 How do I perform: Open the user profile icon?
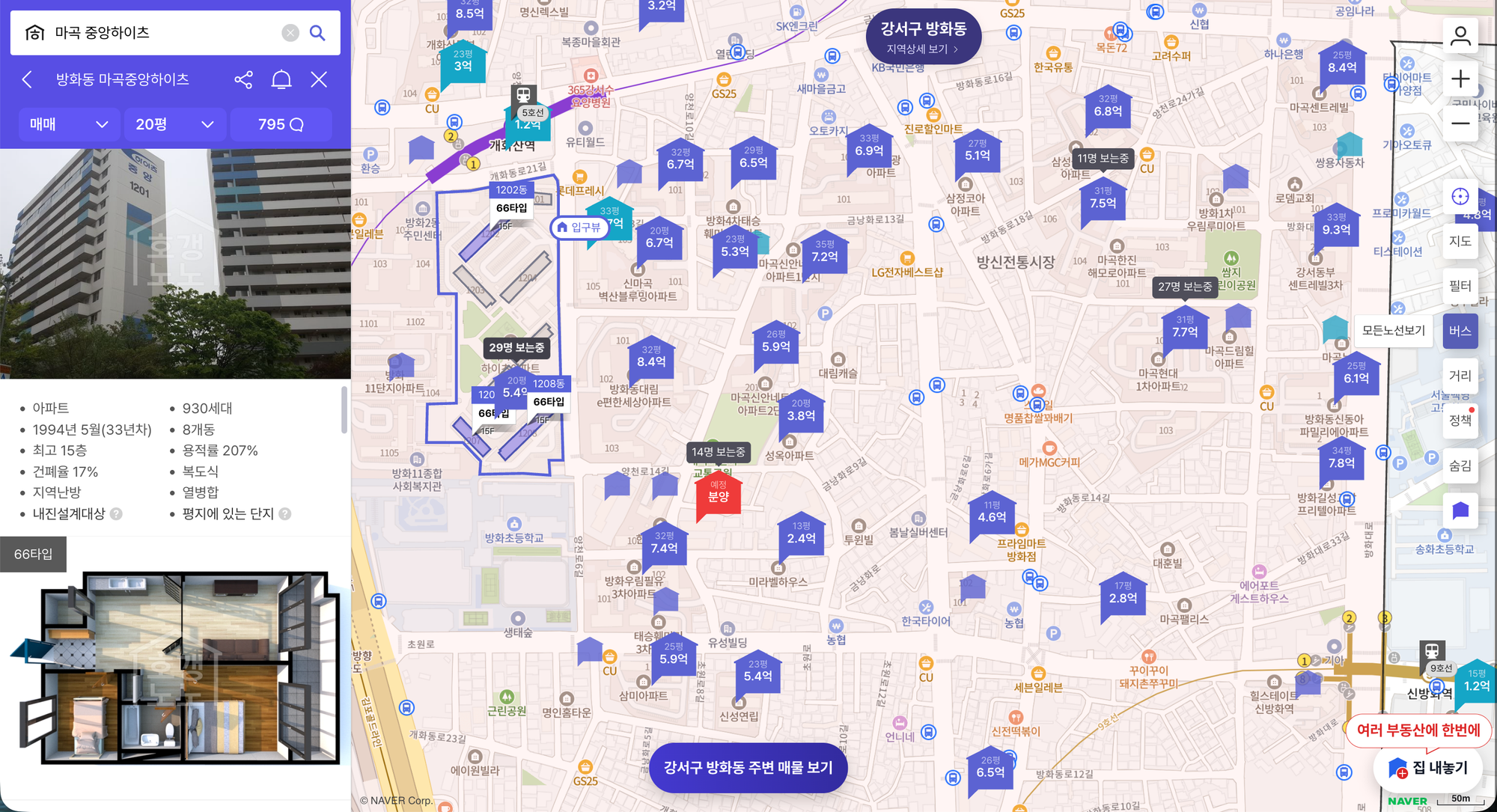click(1460, 36)
